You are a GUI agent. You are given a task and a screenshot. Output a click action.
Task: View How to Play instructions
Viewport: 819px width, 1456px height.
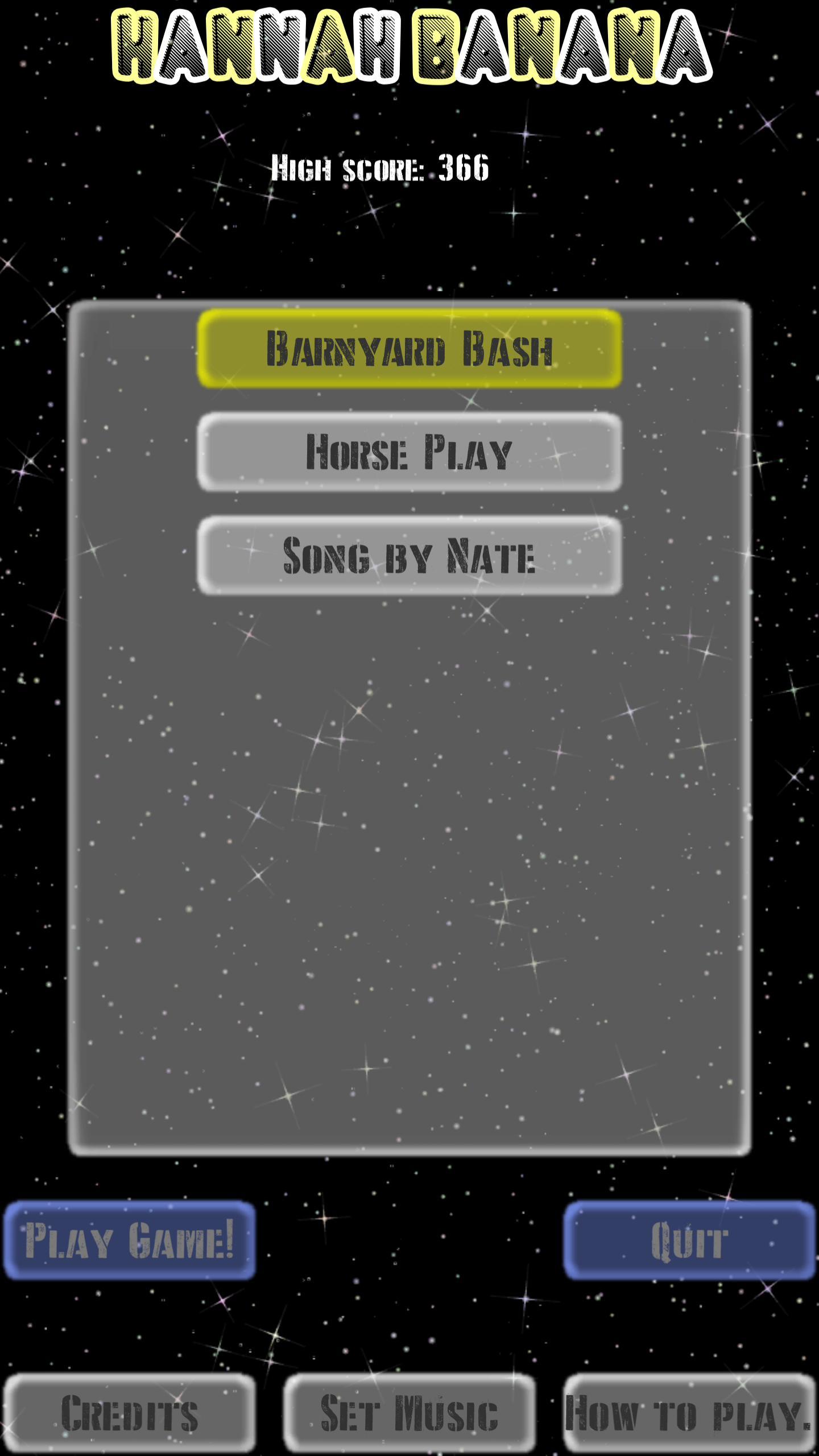(689, 1413)
